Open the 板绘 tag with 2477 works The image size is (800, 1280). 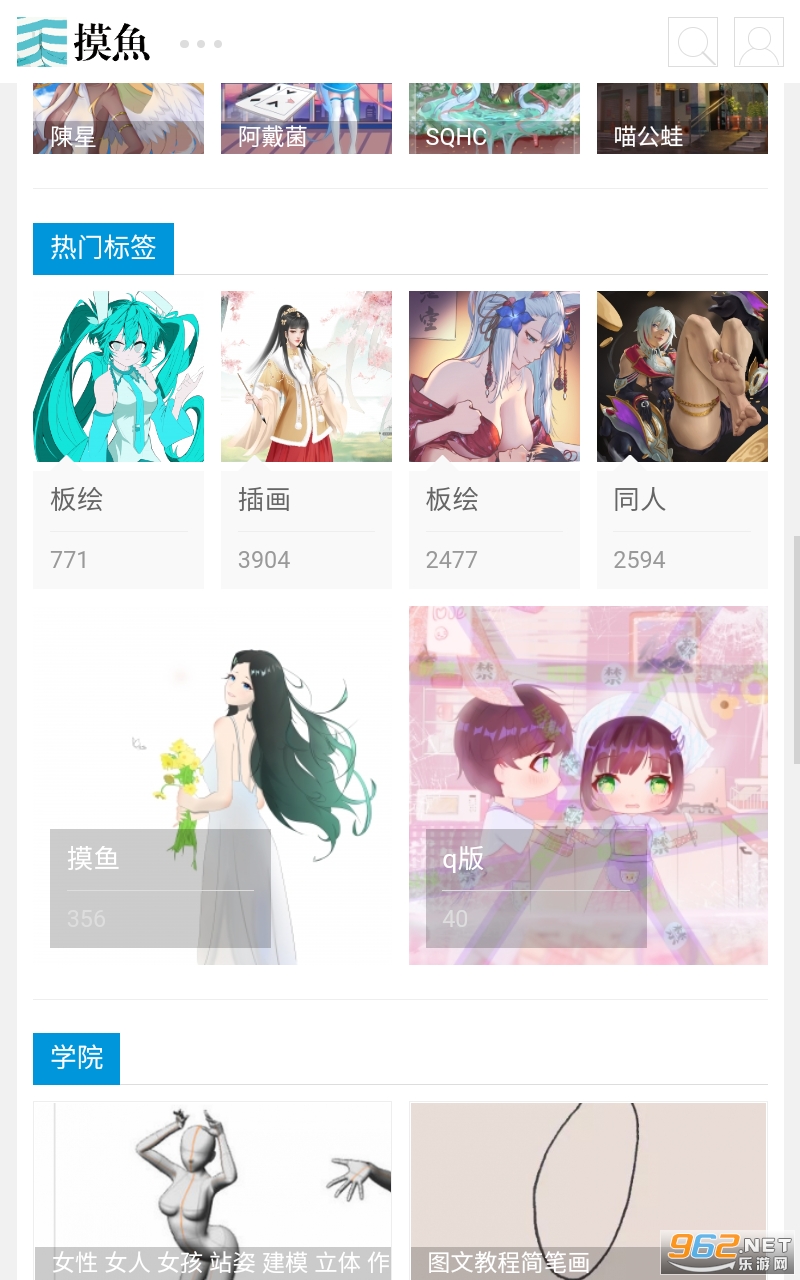tap(494, 440)
